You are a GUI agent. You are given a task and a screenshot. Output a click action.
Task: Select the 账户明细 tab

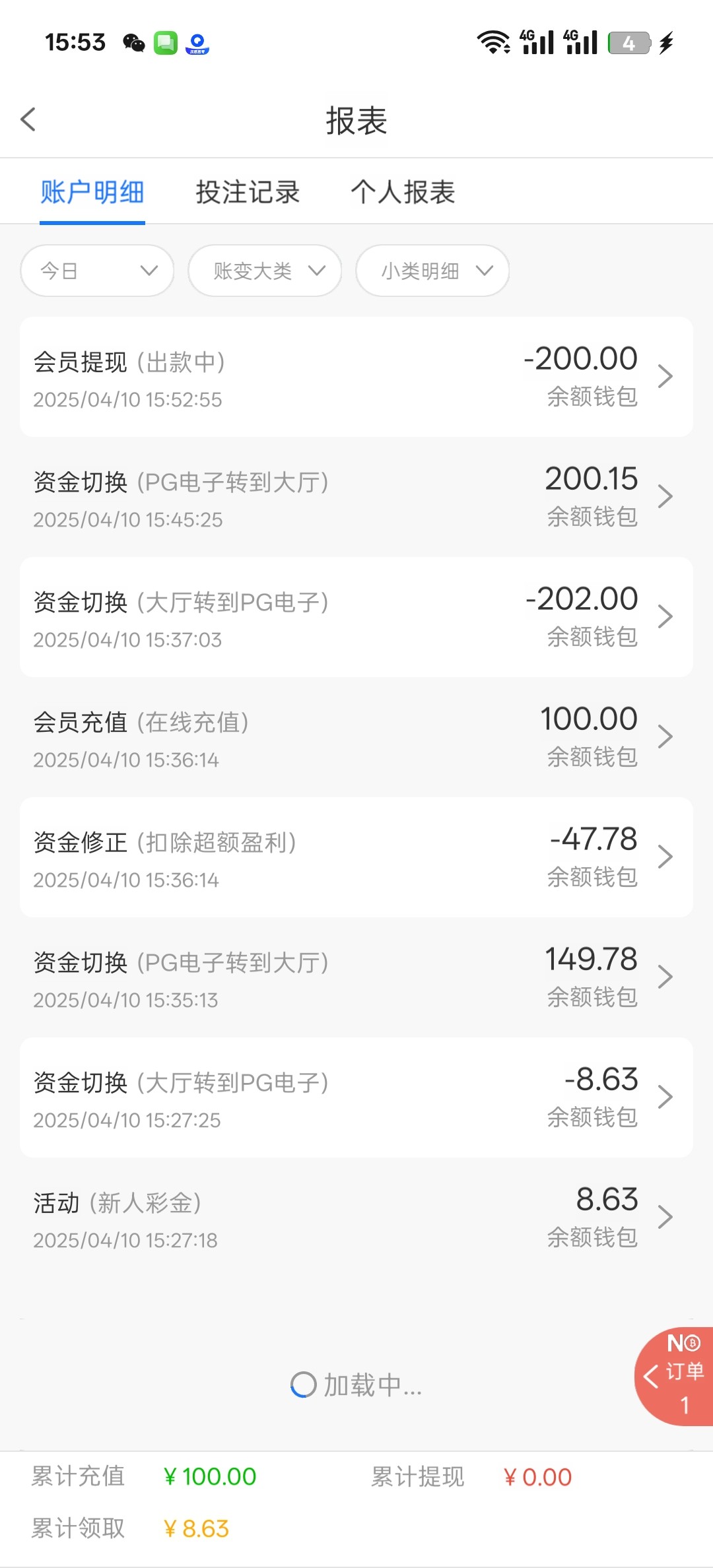pyautogui.click(x=92, y=192)
